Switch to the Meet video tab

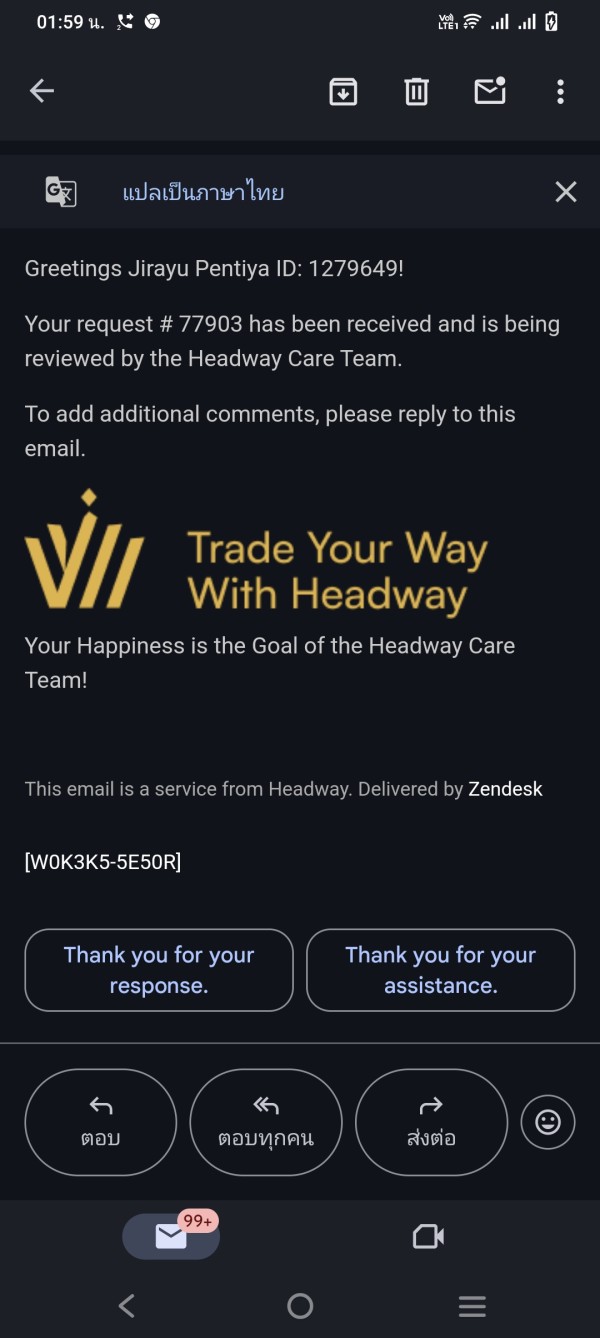coord(428,1237)
